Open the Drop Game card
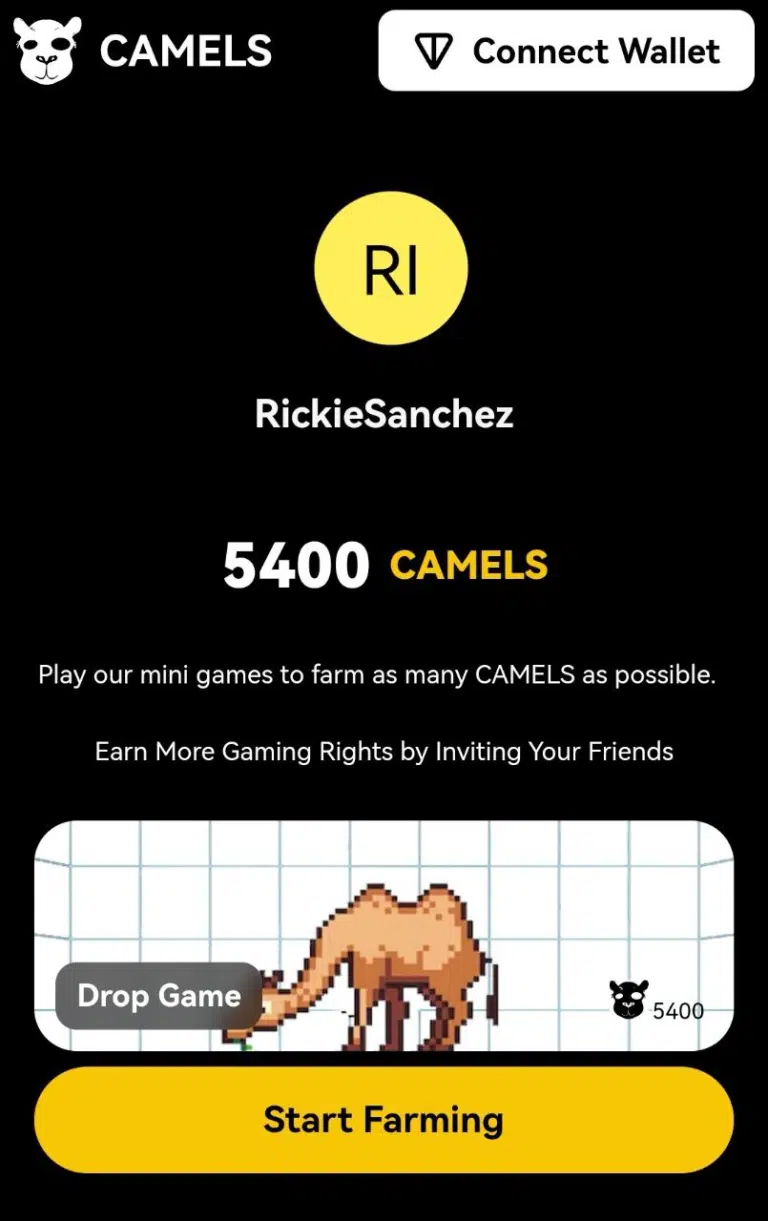Image resolution: width=768 pixels, height=1221 pixels. tap(384, 935)
